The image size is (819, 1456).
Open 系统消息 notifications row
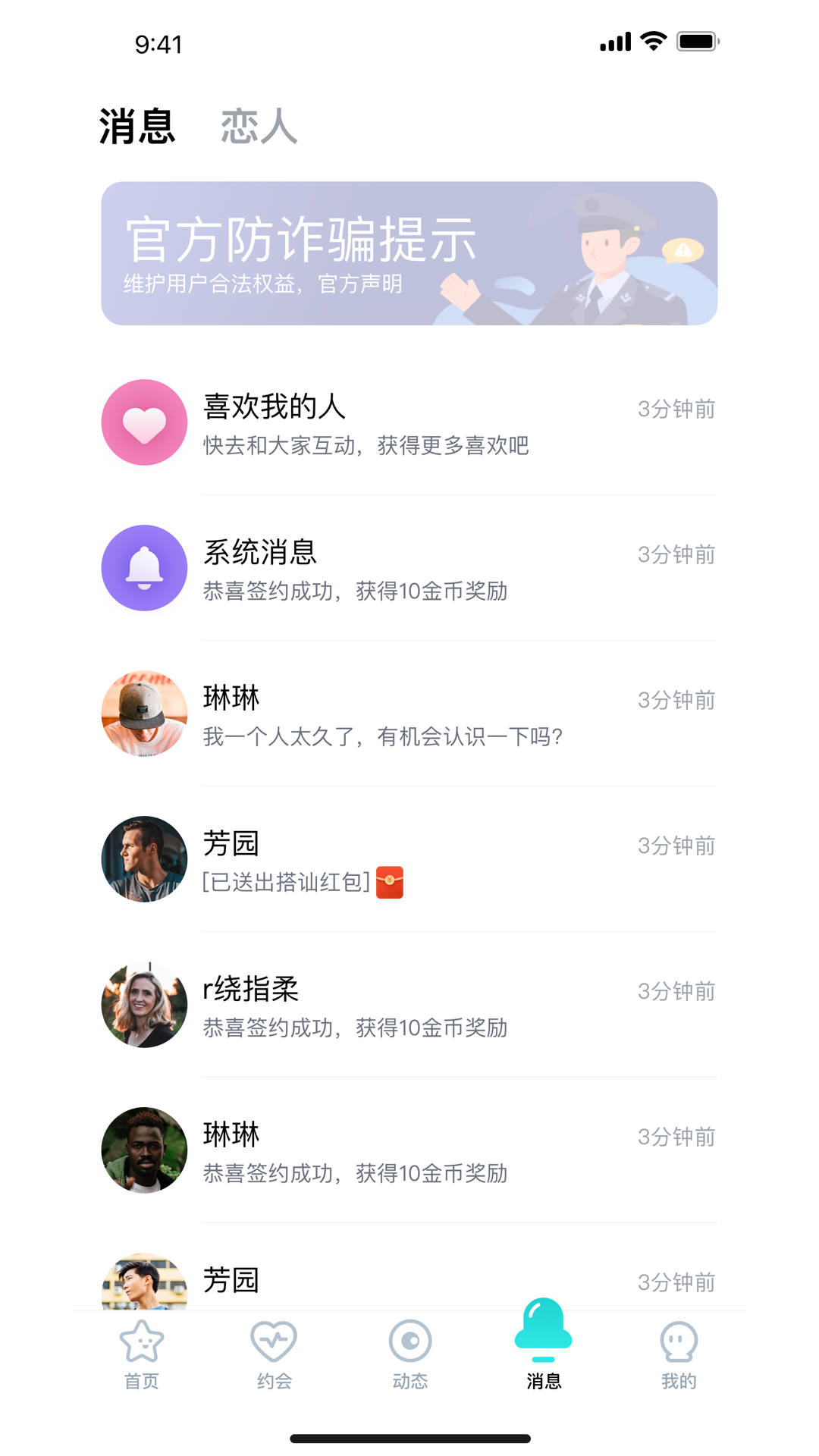[x=409, y=569]
